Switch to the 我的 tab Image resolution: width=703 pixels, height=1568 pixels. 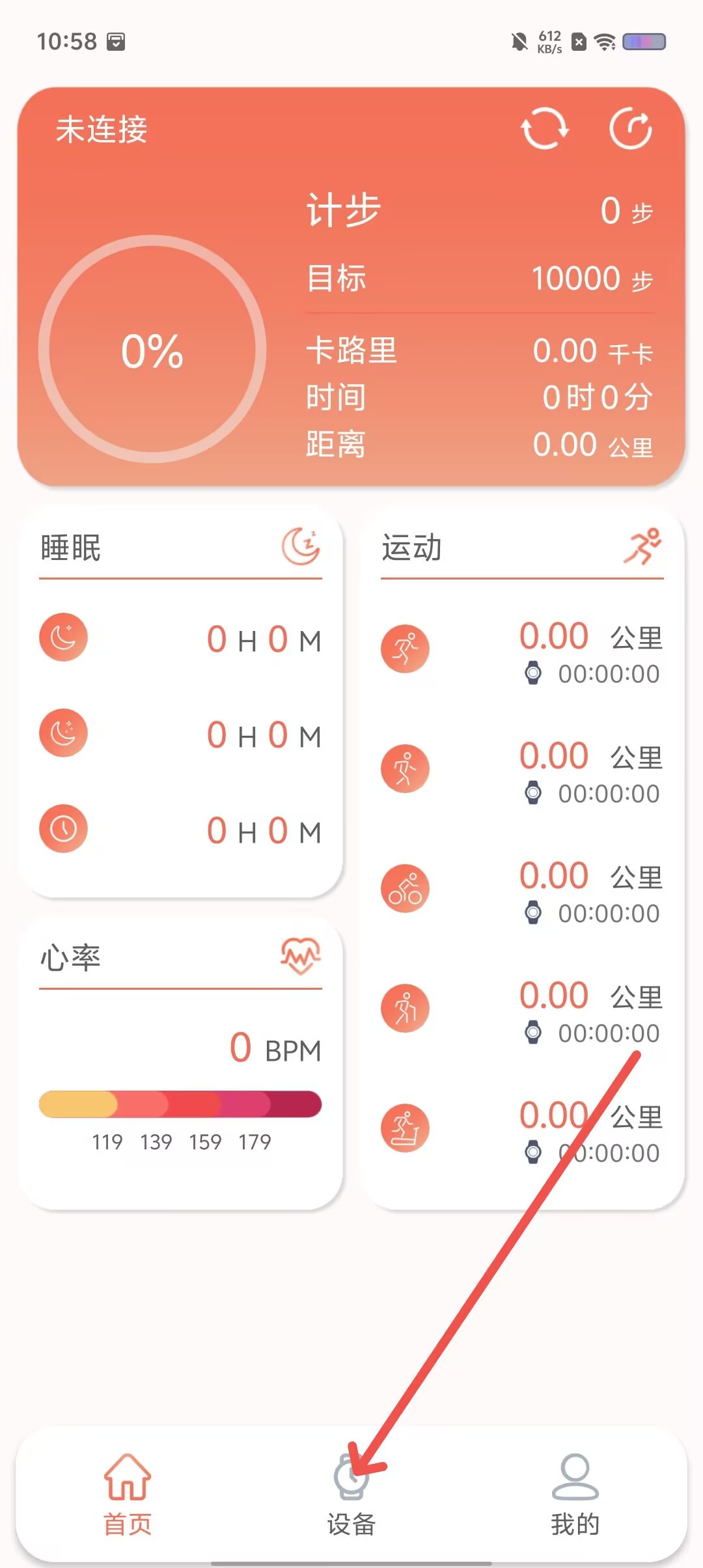(x=575, y=1494)
